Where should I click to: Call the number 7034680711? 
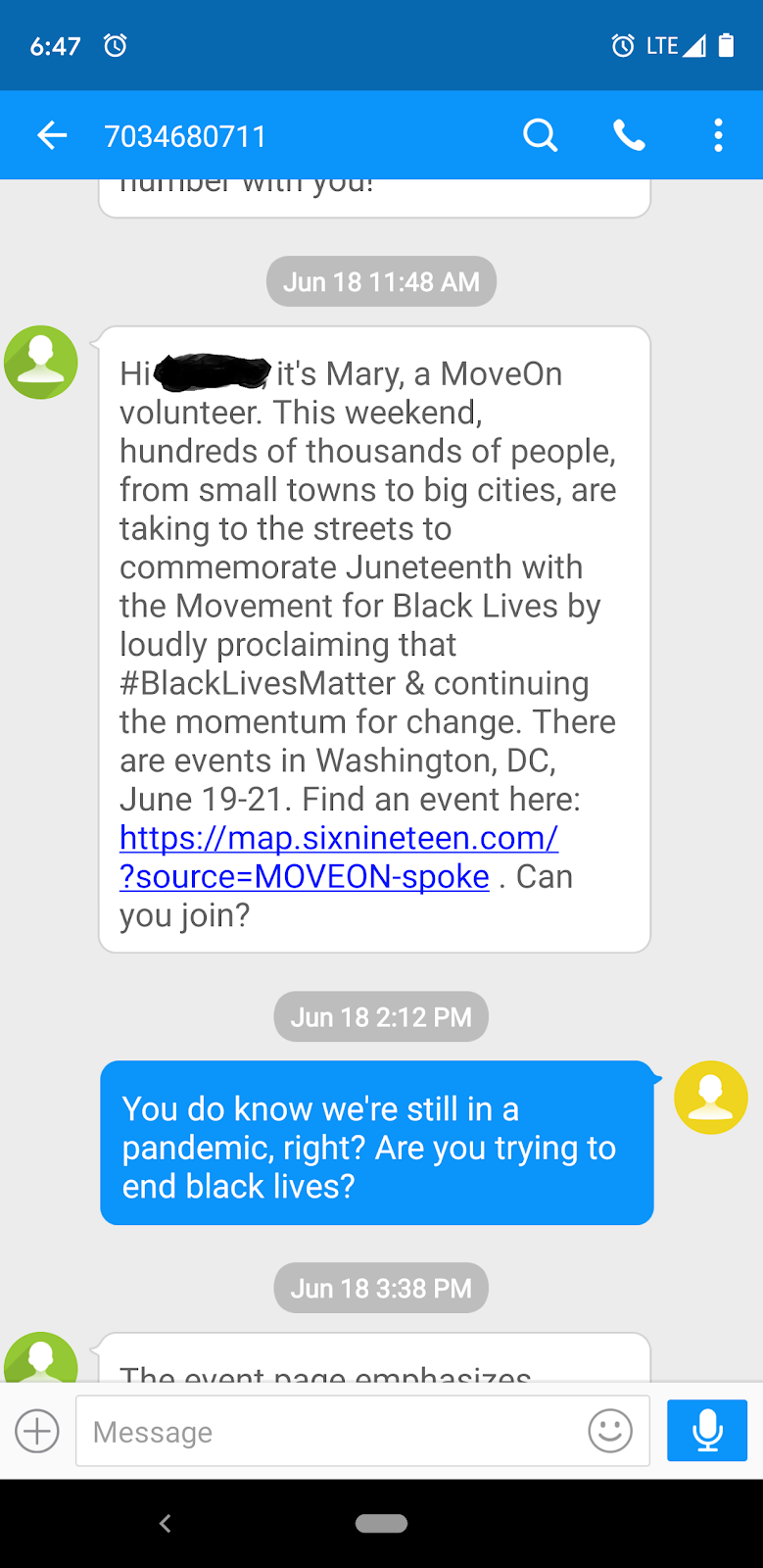click(629, 135)
